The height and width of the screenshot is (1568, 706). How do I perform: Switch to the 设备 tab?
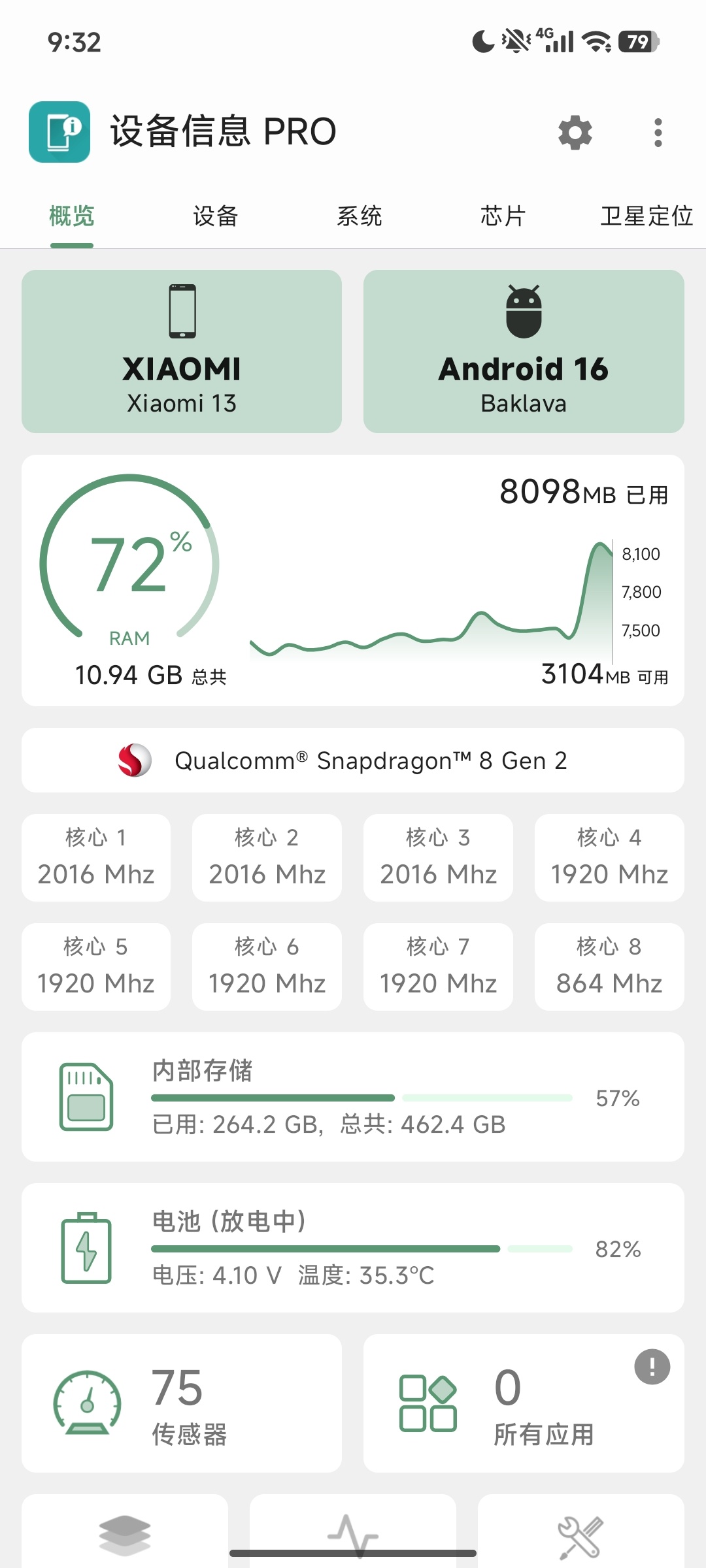click(x=215, y=216)
